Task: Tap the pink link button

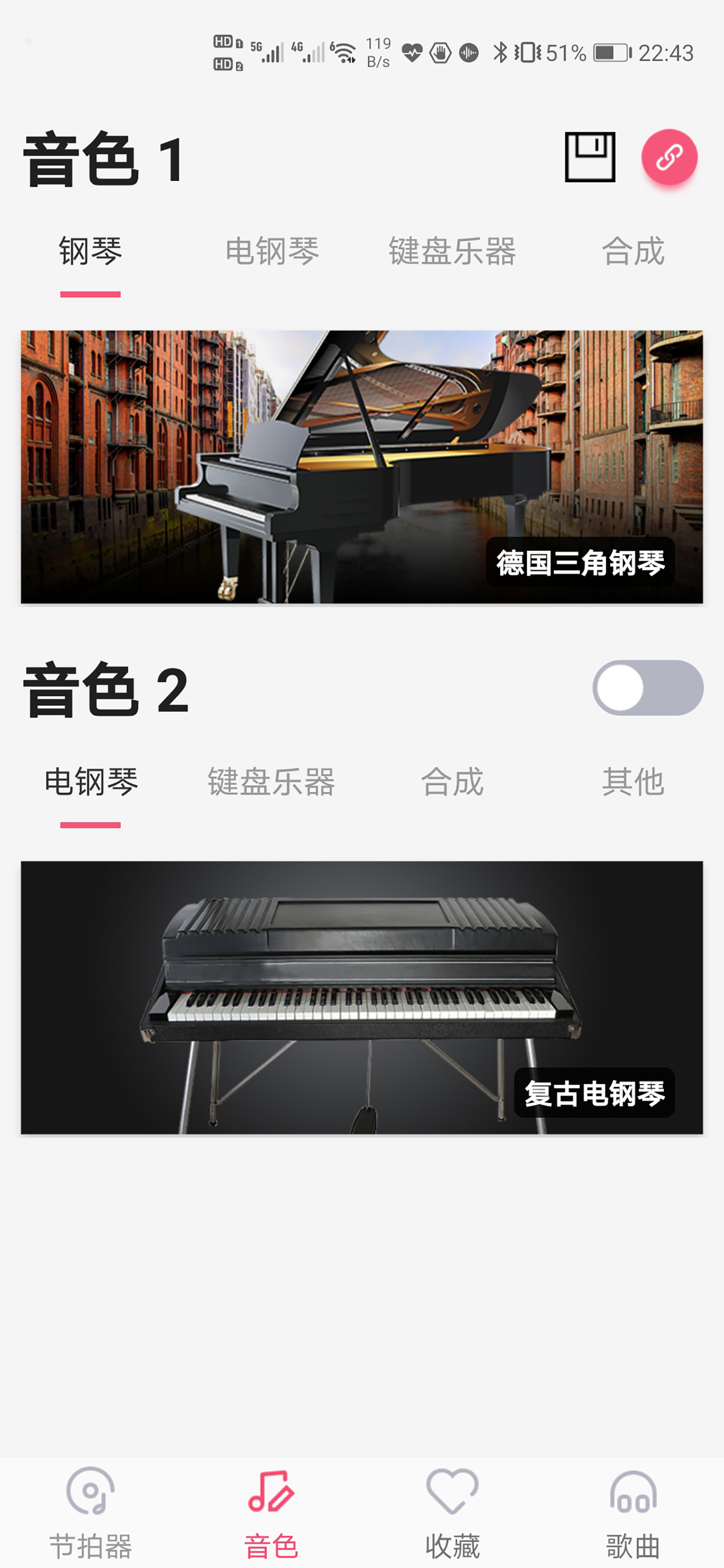Action: tap(668, 157)
